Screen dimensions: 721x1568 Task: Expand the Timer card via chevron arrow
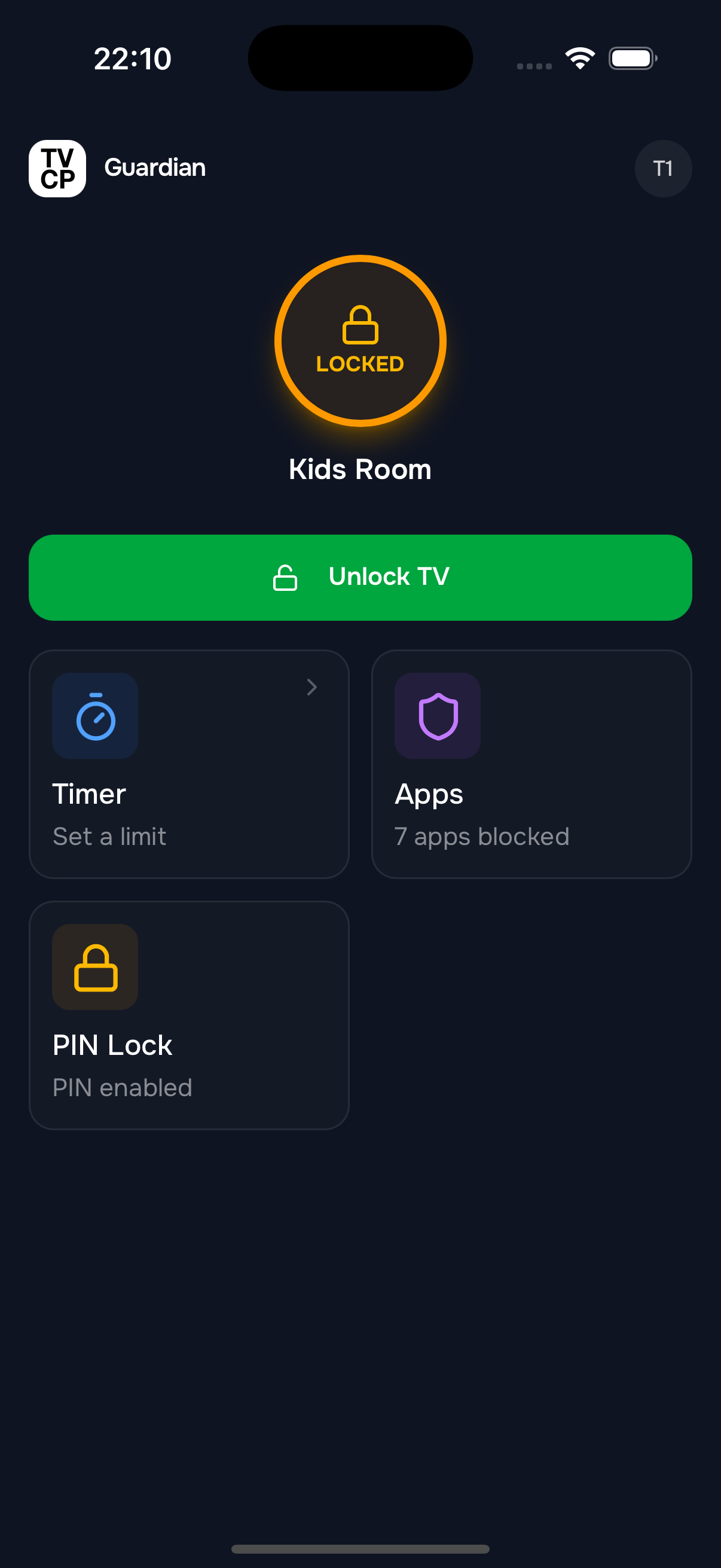pyautogui.click(x=311, y=687)
